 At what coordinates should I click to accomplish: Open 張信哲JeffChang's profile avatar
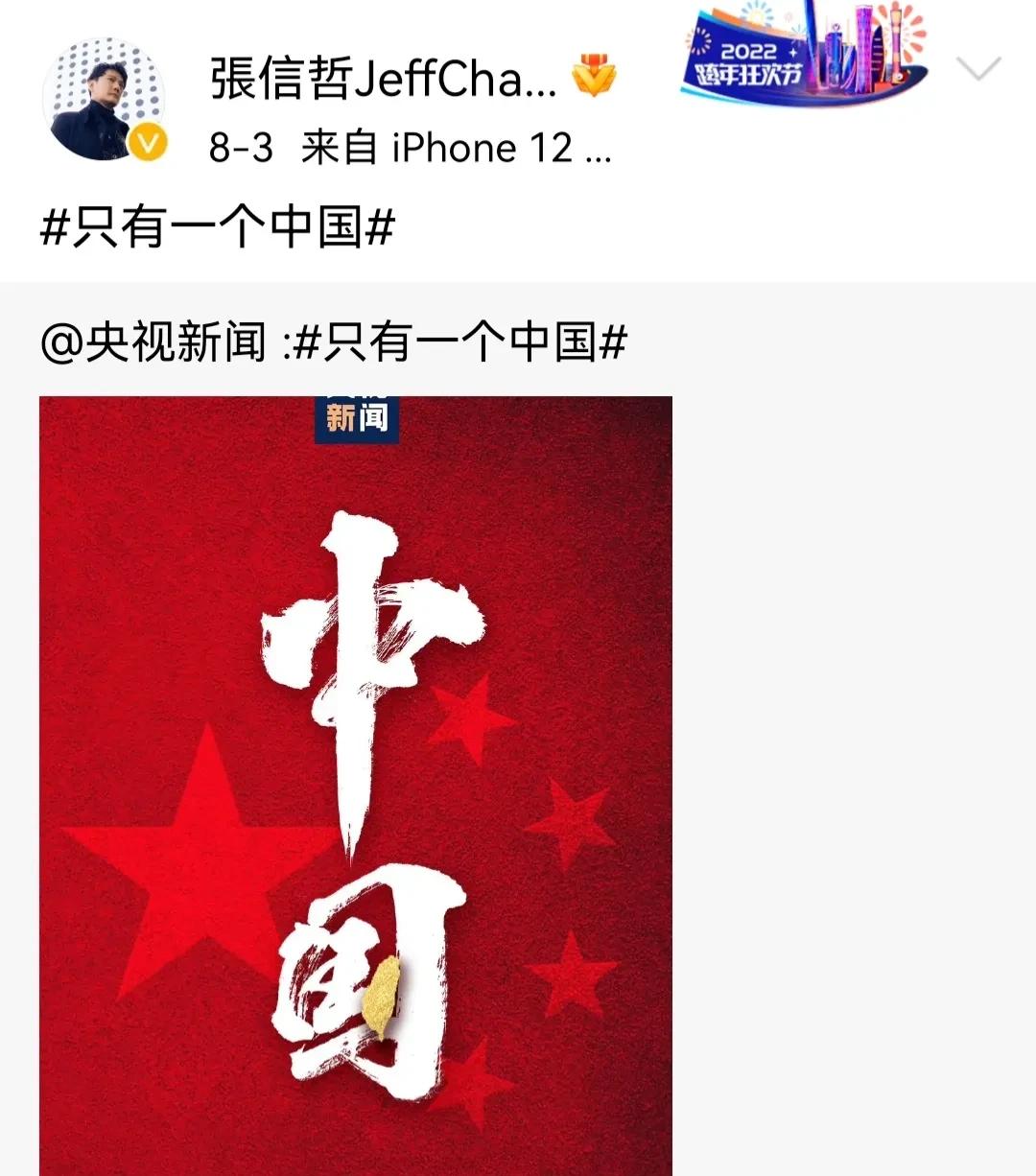(104, 99)
